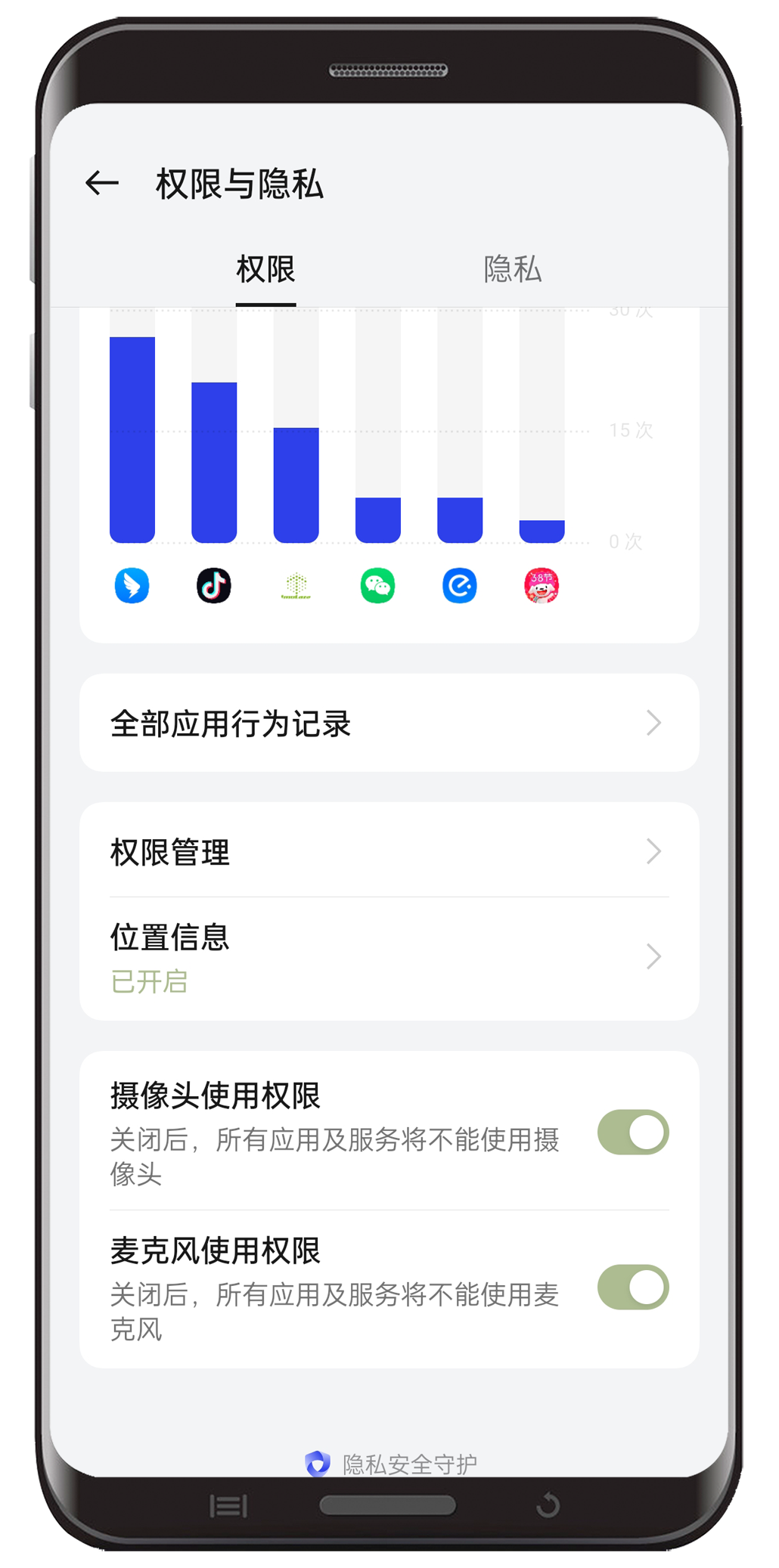This screenshot has width=779, height=1568.
Task: Tap the system home pill button
Action: pos(388,1505)
